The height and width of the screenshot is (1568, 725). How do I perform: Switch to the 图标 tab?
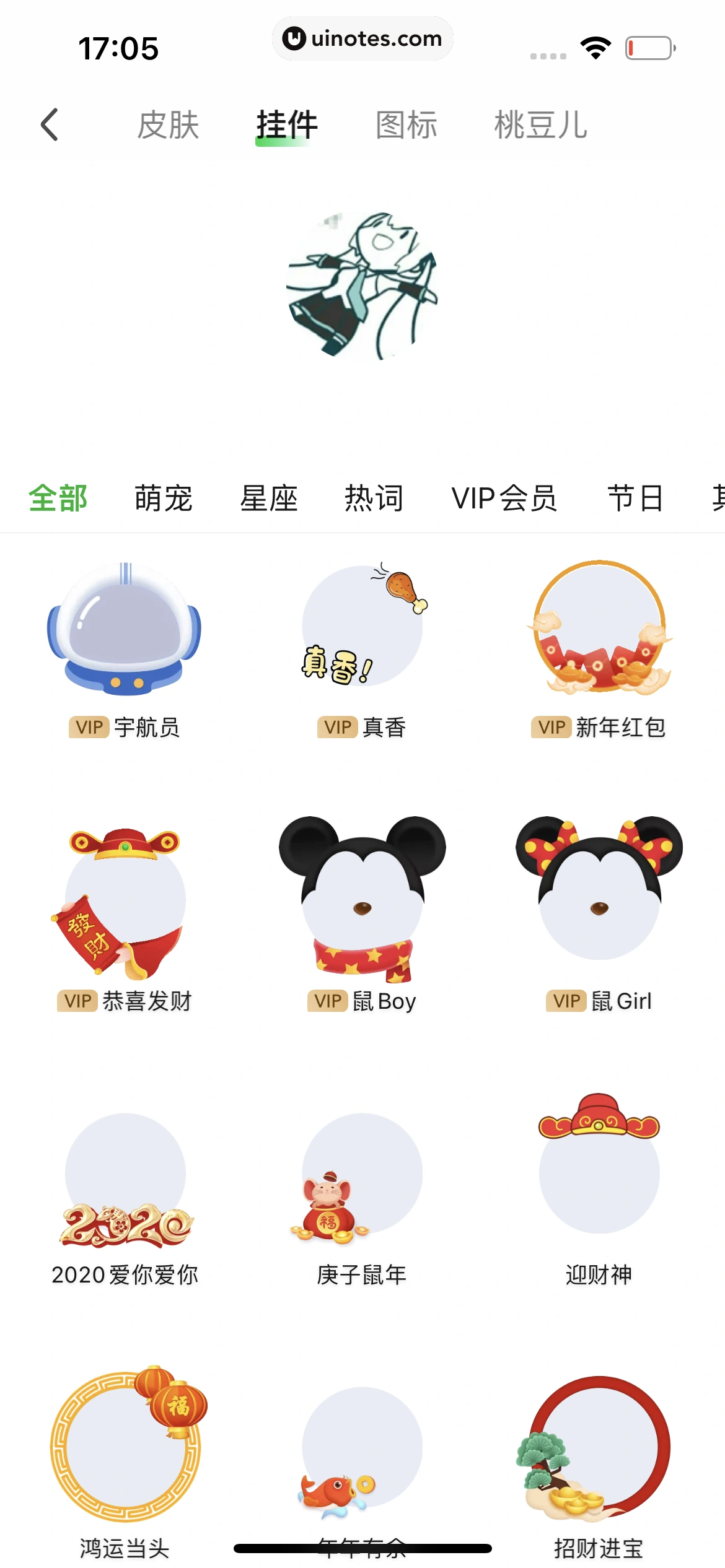406,125
